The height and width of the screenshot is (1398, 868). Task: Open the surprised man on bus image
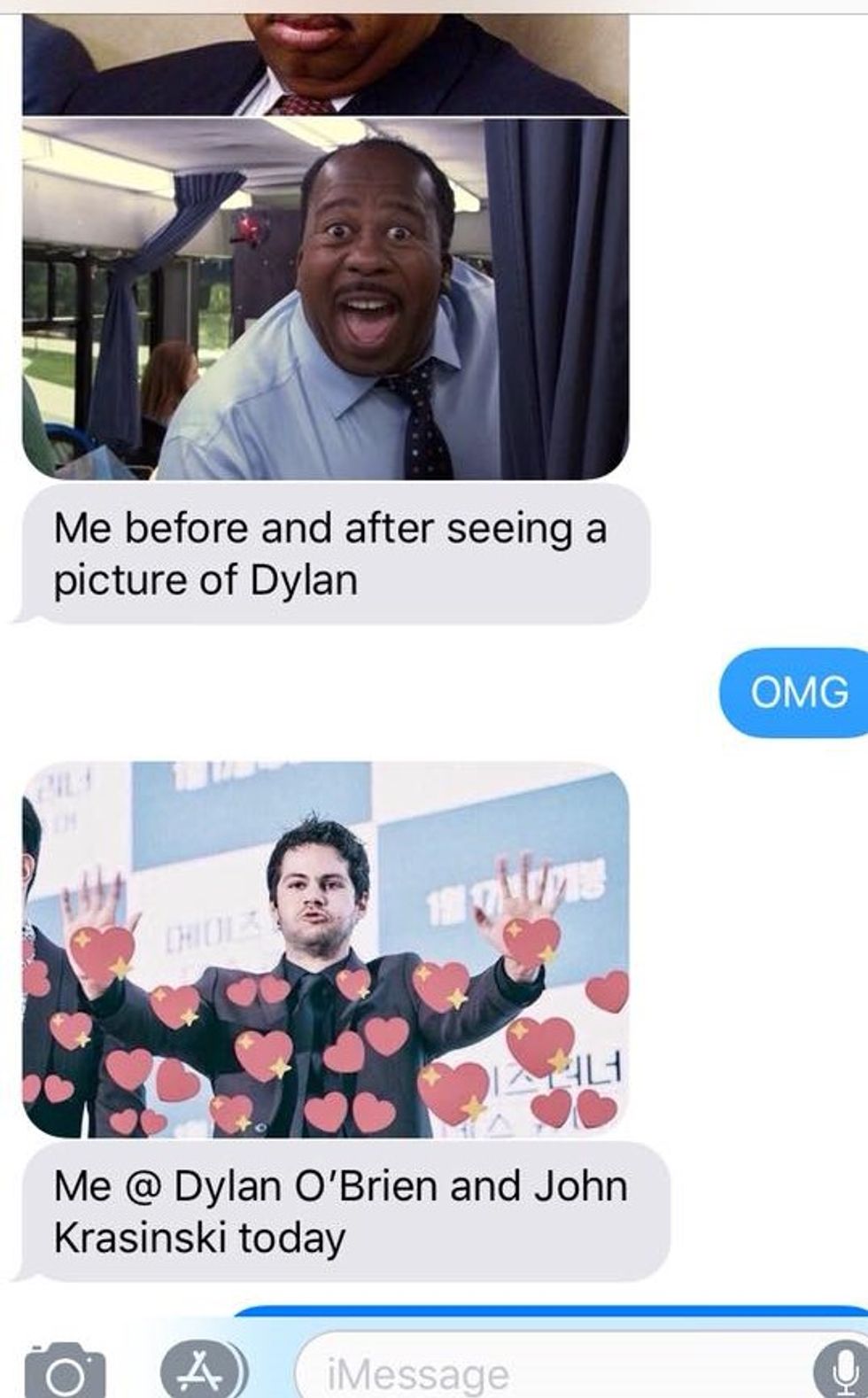[x=325, y=299]
